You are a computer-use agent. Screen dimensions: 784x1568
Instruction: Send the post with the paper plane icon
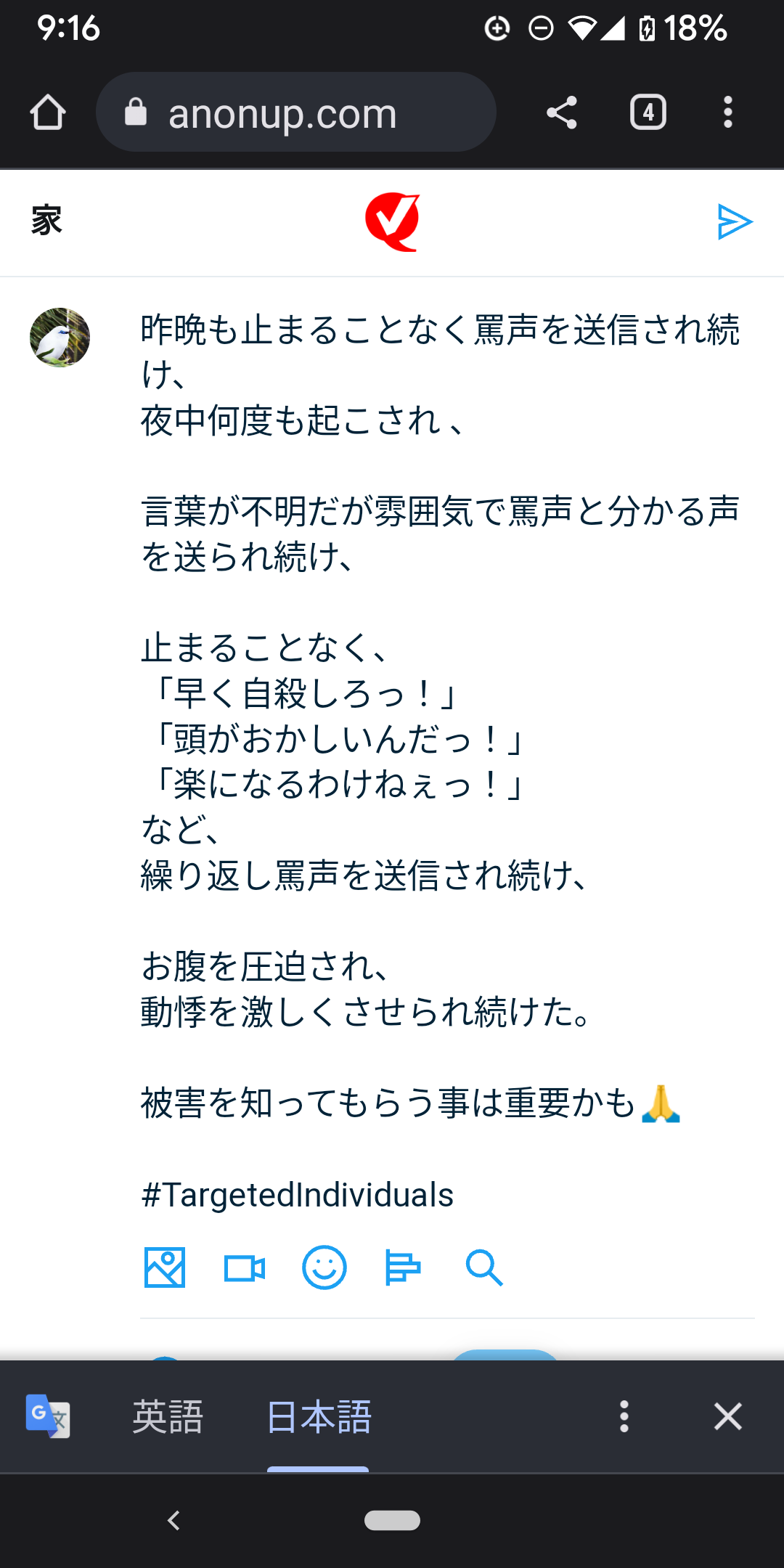(x=735, y=221)
